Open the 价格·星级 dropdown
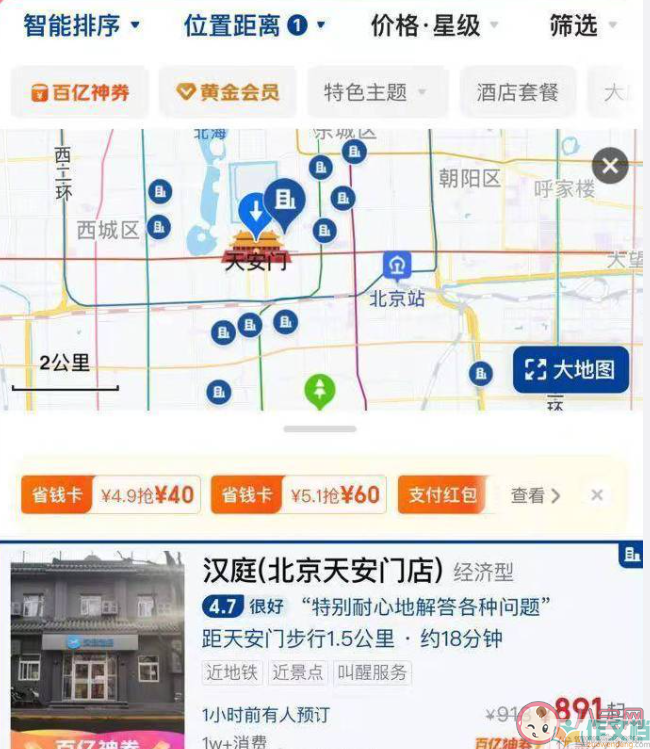The image size is (650, 749). (434, 25)
